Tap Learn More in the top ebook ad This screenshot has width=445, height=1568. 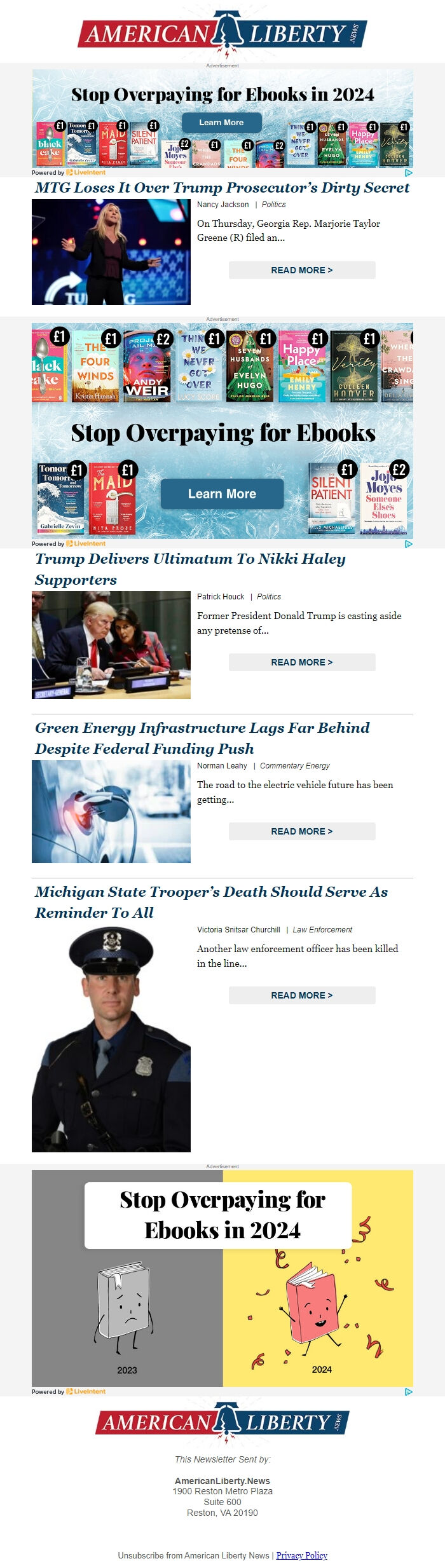[x=221, y=123]
